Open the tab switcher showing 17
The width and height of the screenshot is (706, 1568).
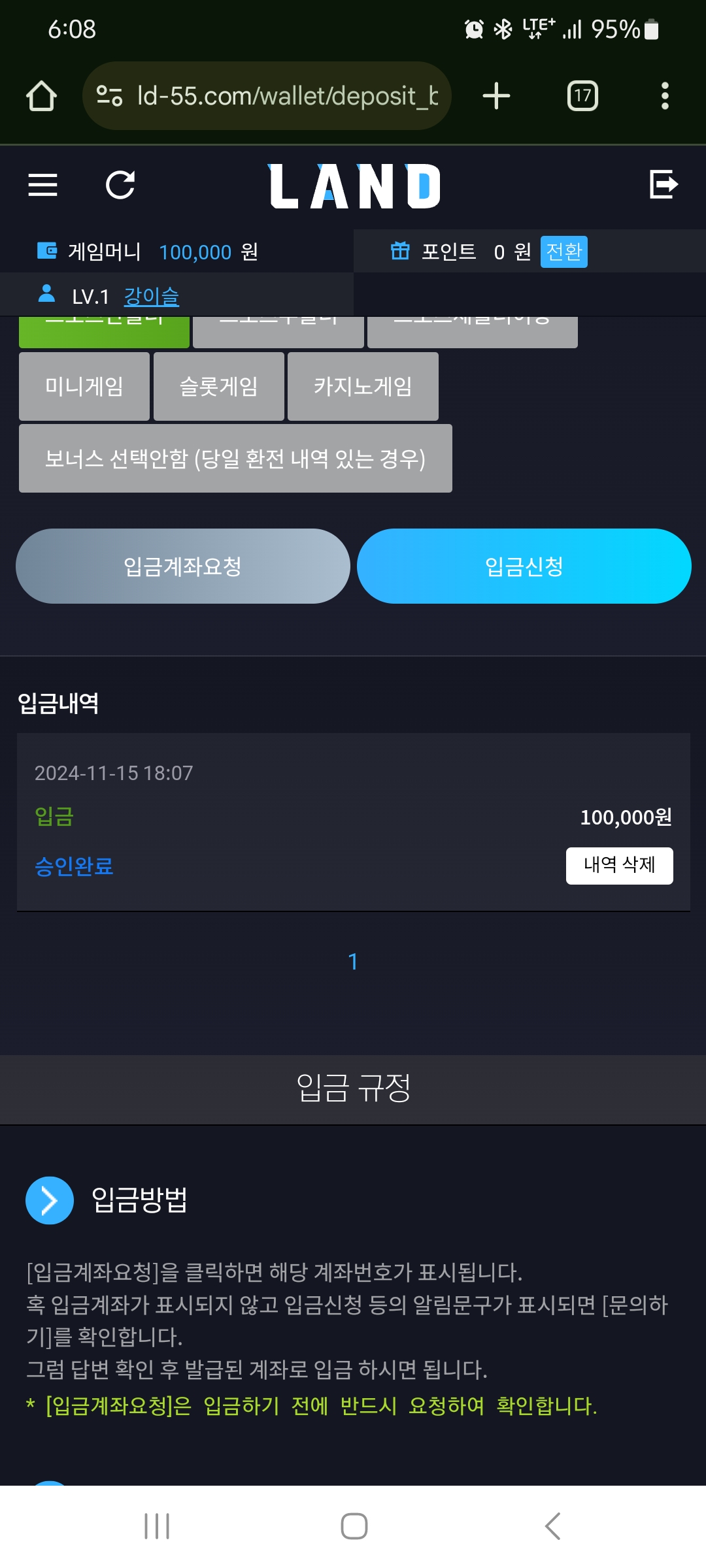(582, 96)
